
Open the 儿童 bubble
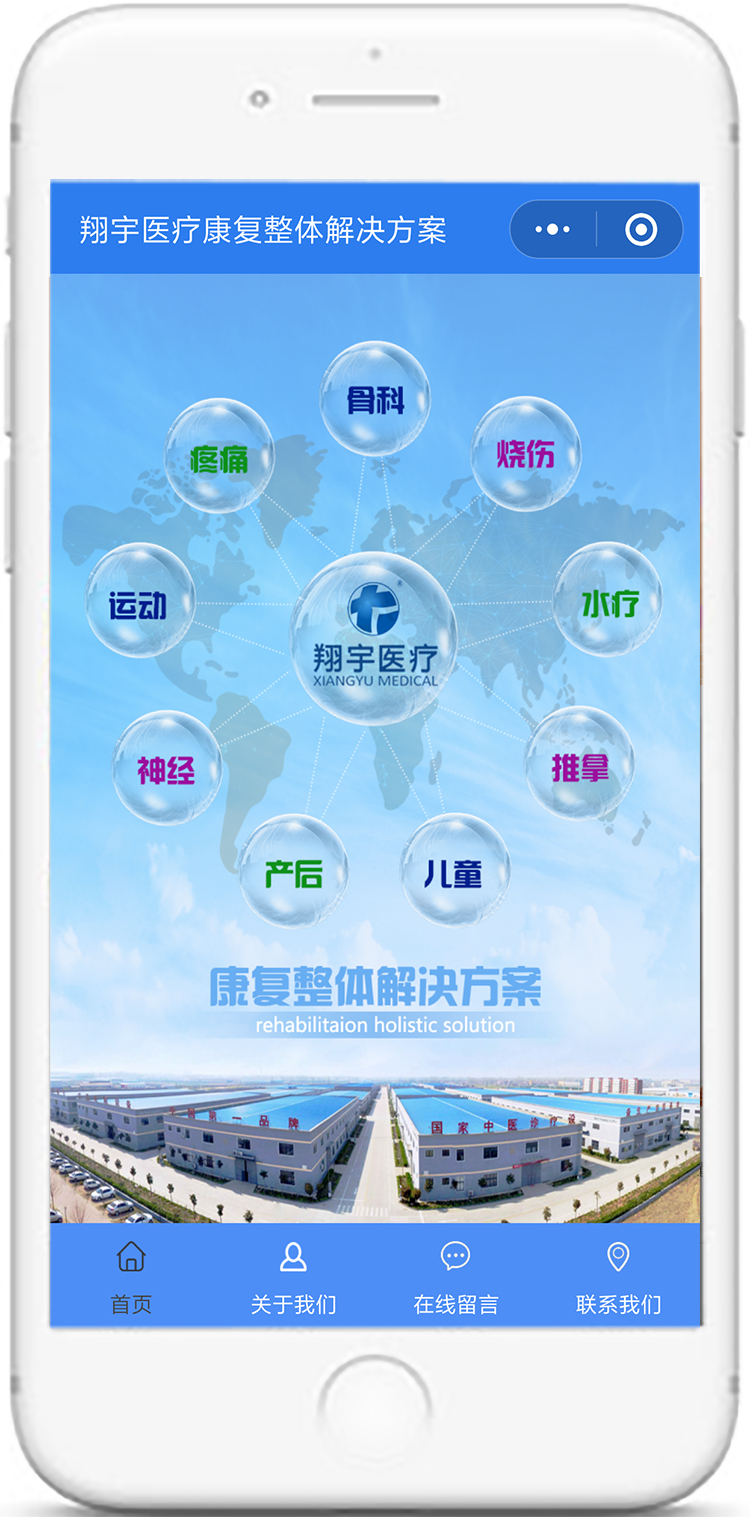(x=455, y=870)
